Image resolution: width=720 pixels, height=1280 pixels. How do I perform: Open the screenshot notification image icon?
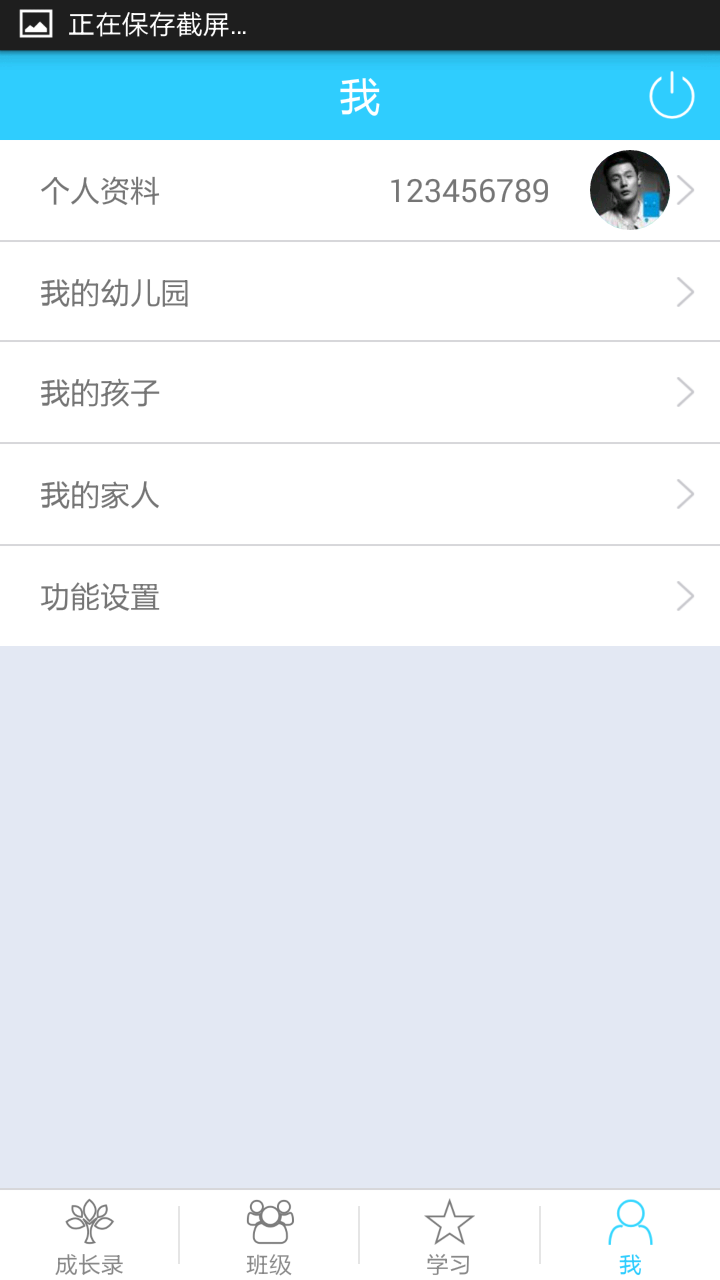pos(36,26)
